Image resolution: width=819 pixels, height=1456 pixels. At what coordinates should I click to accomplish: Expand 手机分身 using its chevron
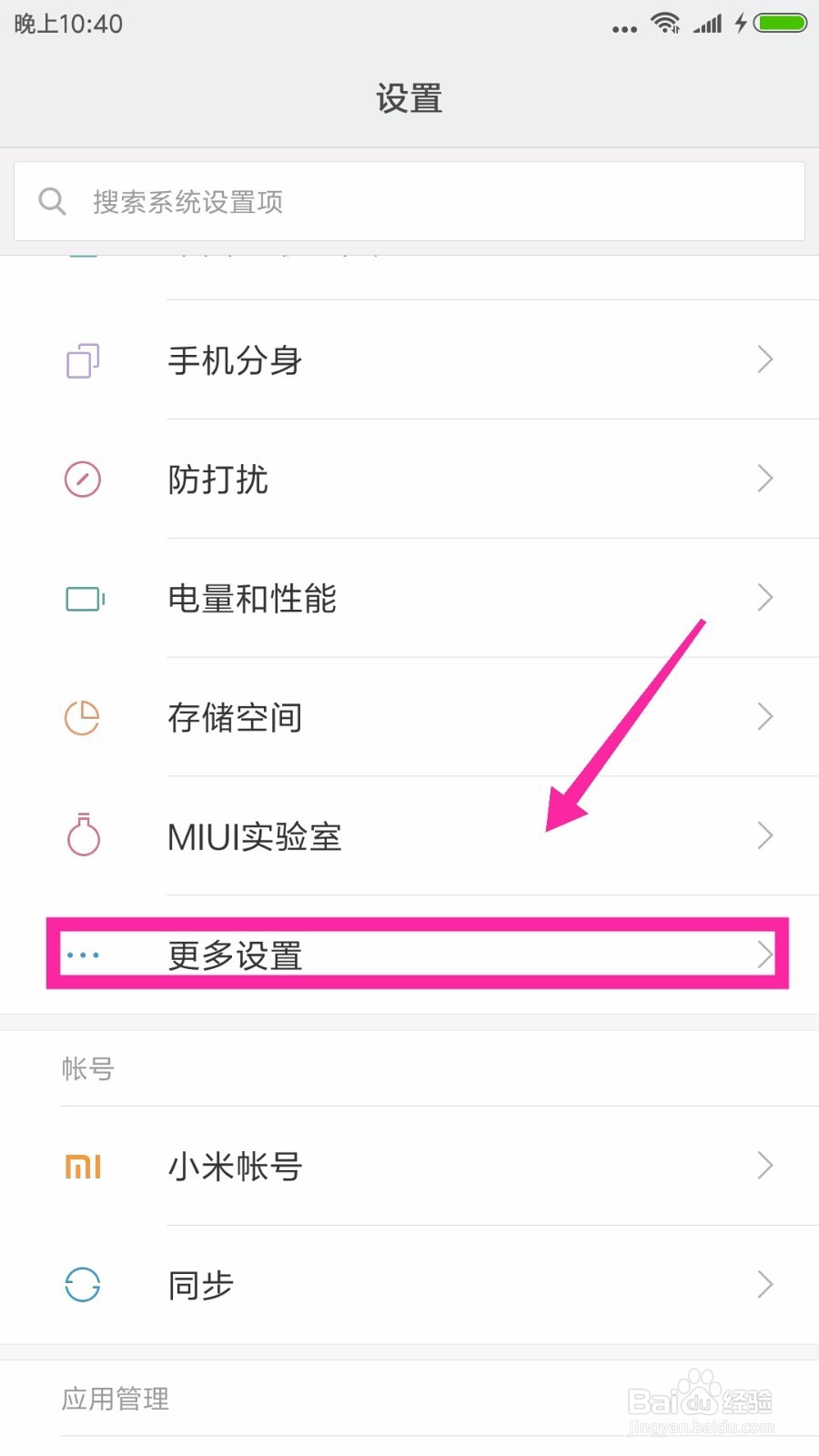764,360
